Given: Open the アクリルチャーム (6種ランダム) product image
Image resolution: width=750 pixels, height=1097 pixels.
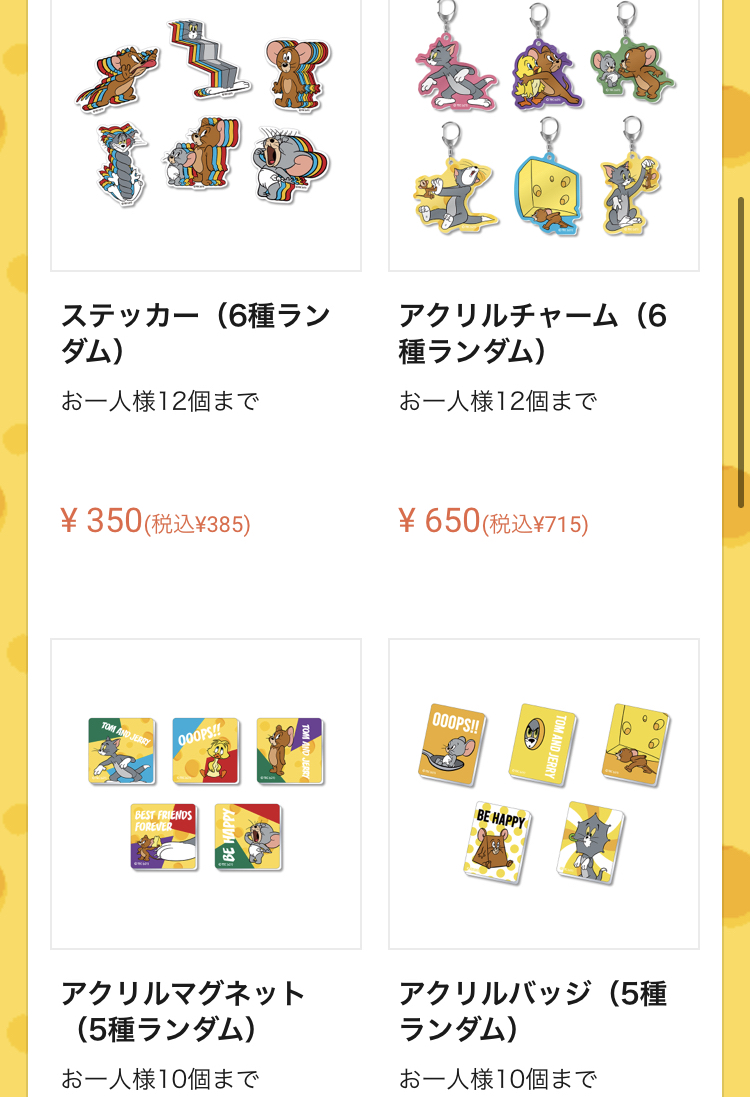Looking at the screenshot, I should click(543, 125).
